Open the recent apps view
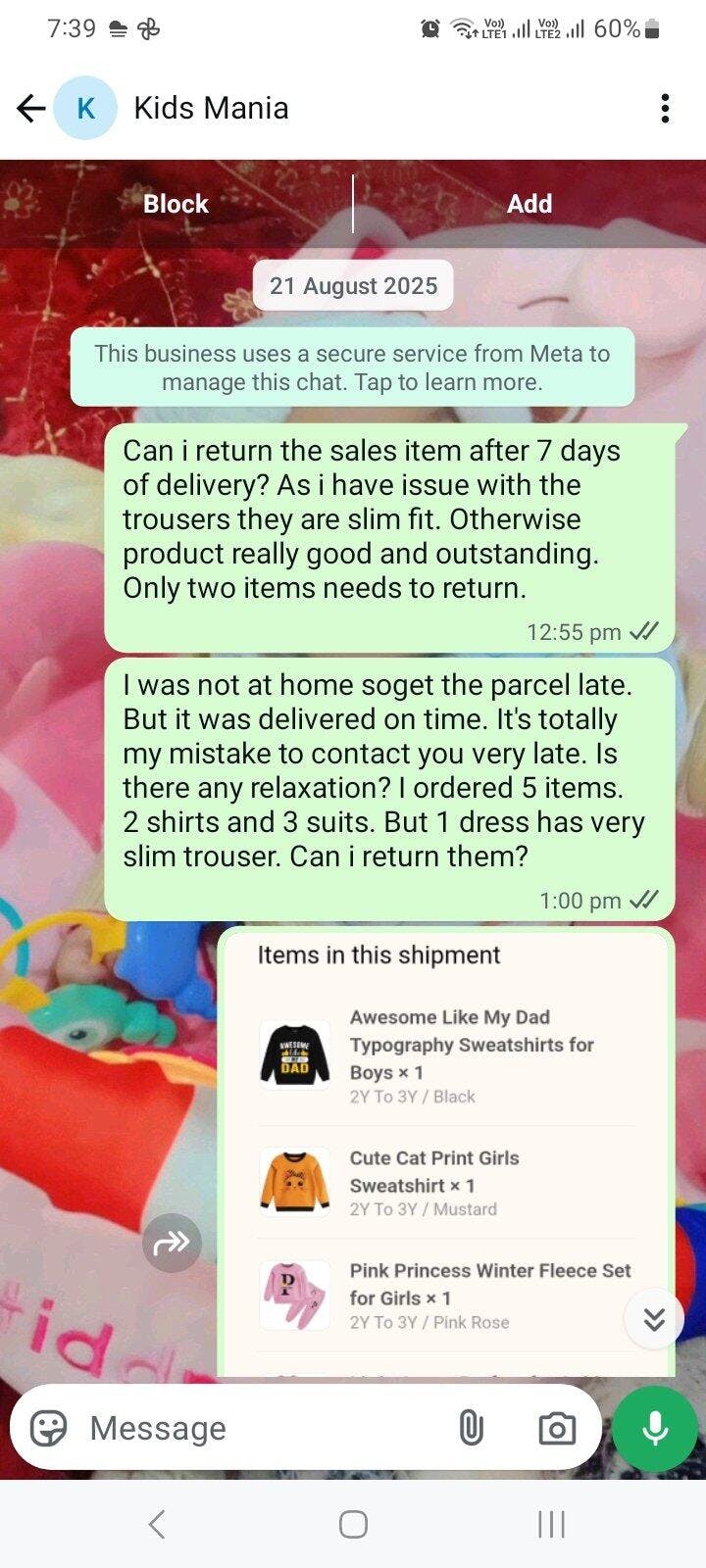Screen dimensions: 706x1568 point(551,1524)
